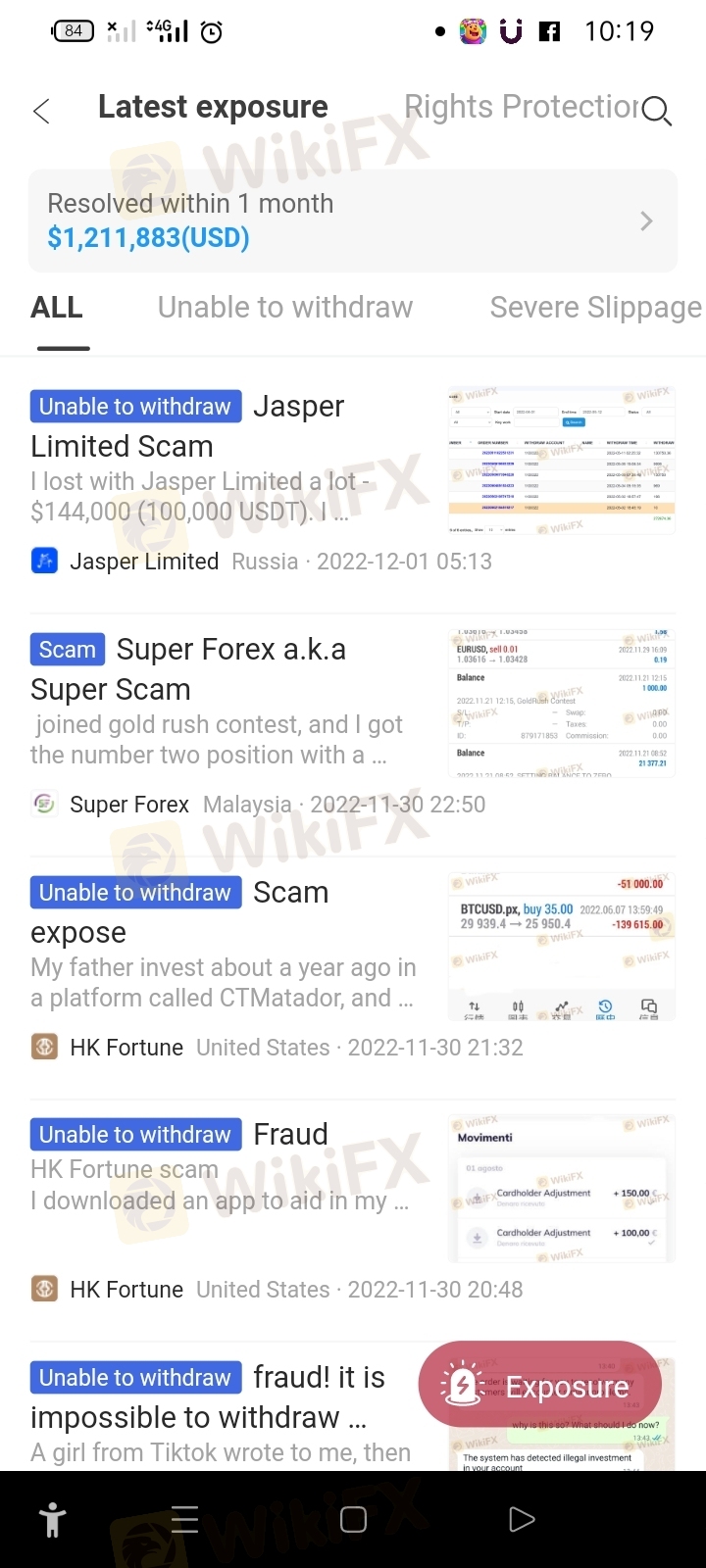The height and width of the screenshot is (1568, 706).
Task: Select the ALL tab
Action: pos(57,307)
